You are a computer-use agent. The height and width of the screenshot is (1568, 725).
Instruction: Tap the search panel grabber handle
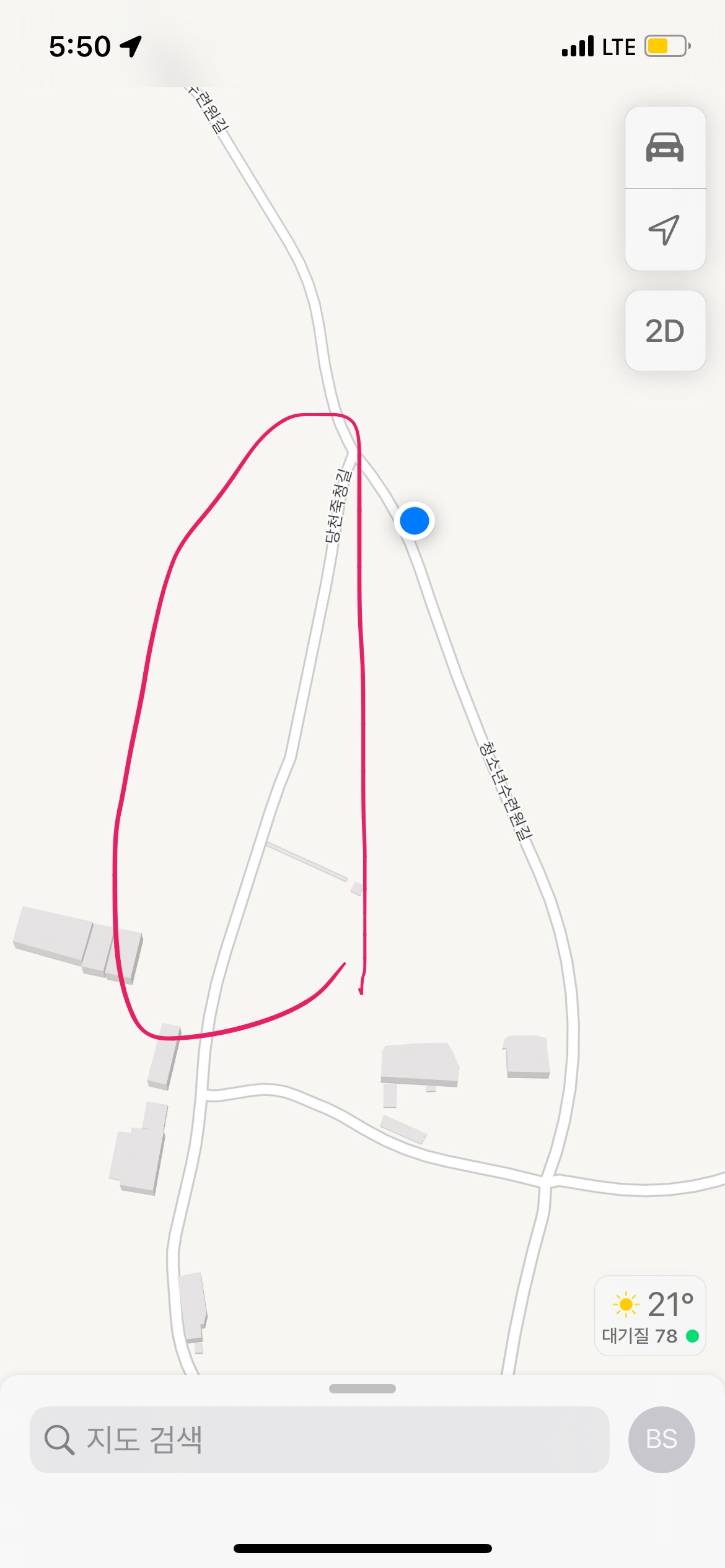click(x=362, y=1388)
